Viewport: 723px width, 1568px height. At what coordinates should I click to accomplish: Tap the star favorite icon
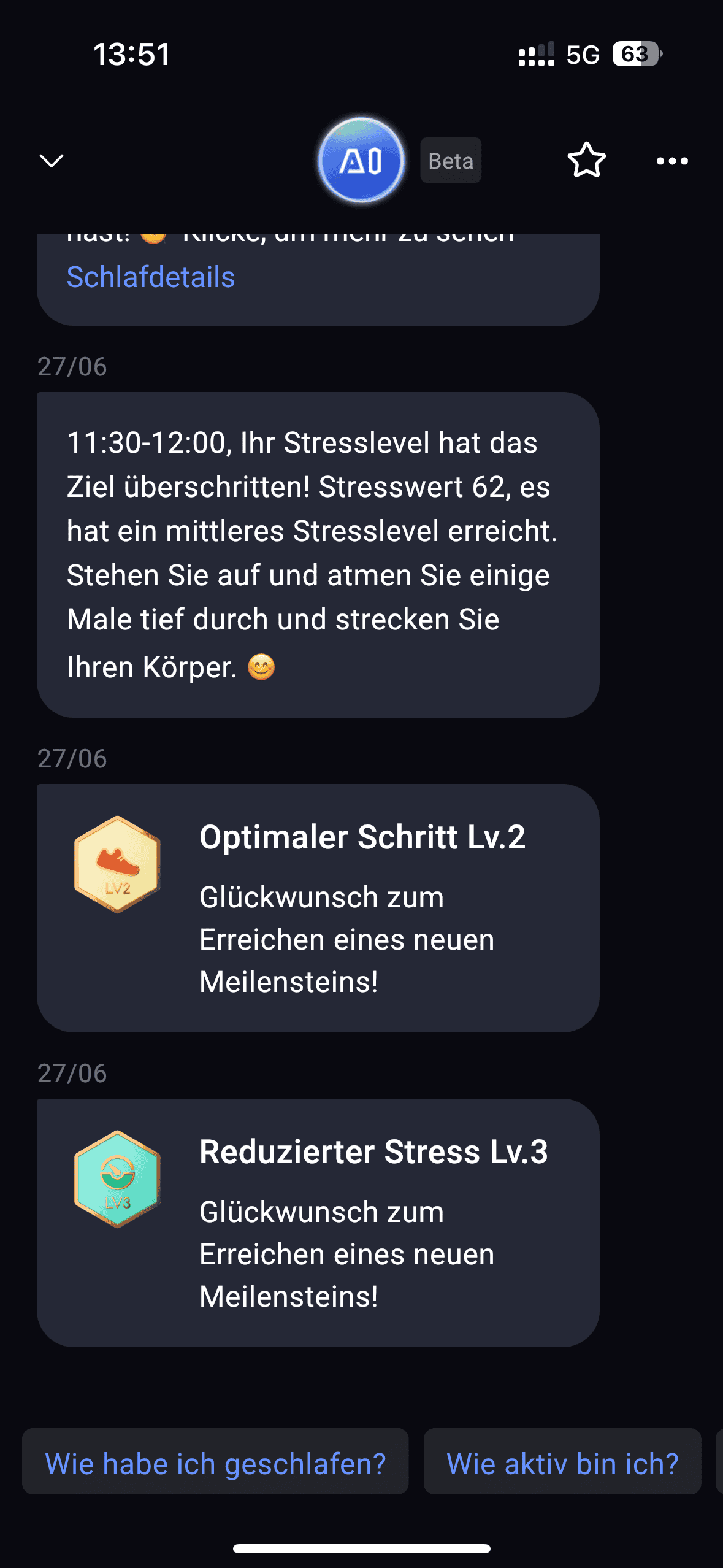[x=587, y=160]
